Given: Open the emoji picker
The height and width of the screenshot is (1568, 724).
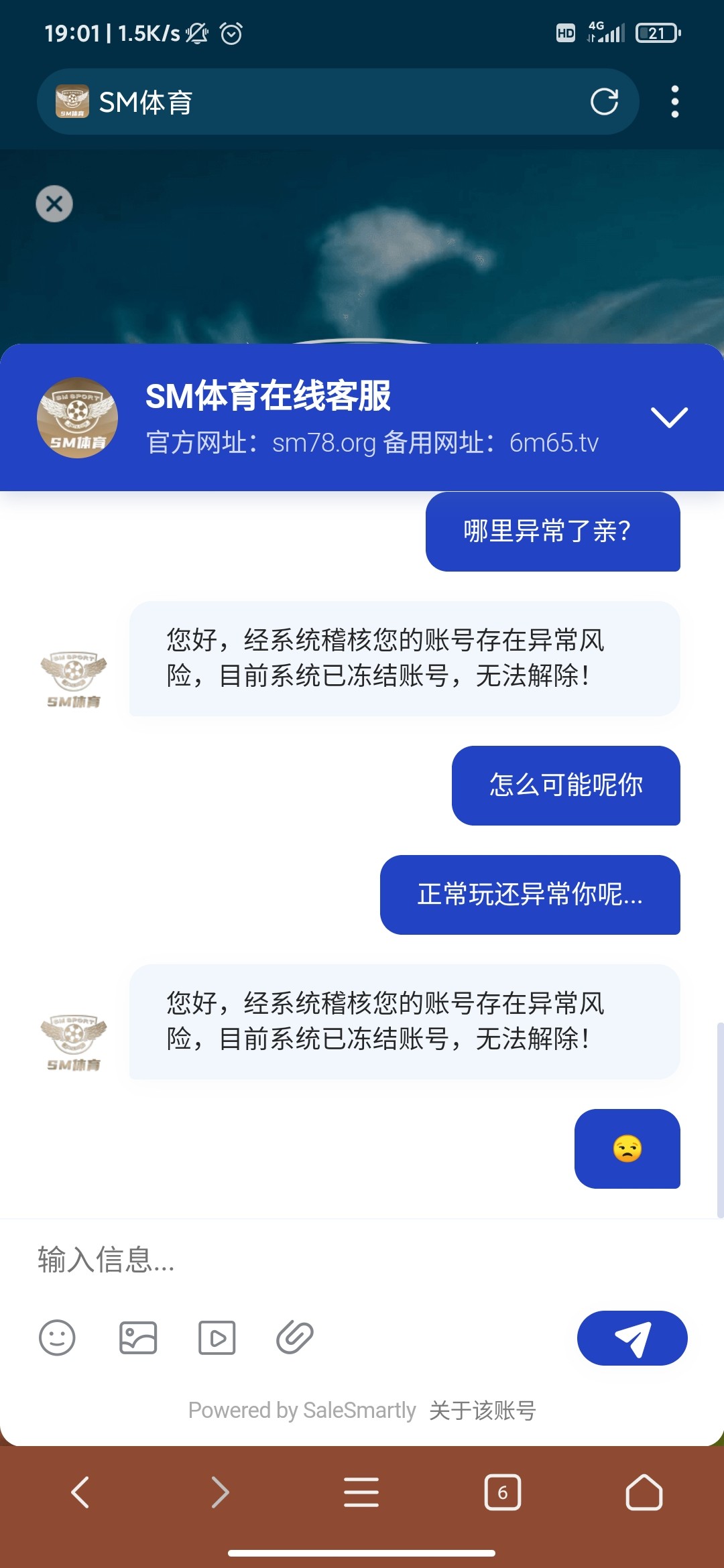Looking at the screenshot, I should [x=57, y=1337].
